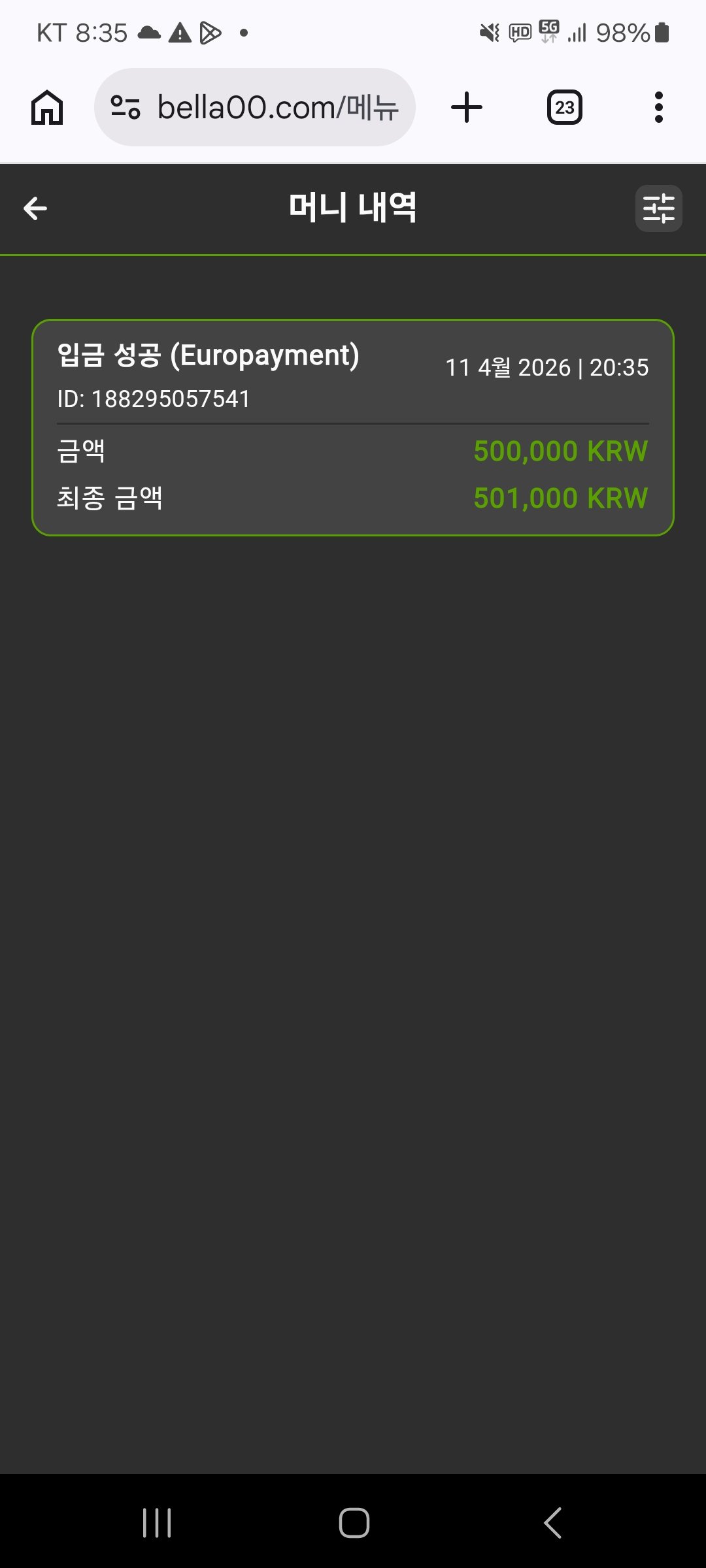Open the filter settings icon
The height and width of the screenshot is (1568, 706).
point(658,208)
